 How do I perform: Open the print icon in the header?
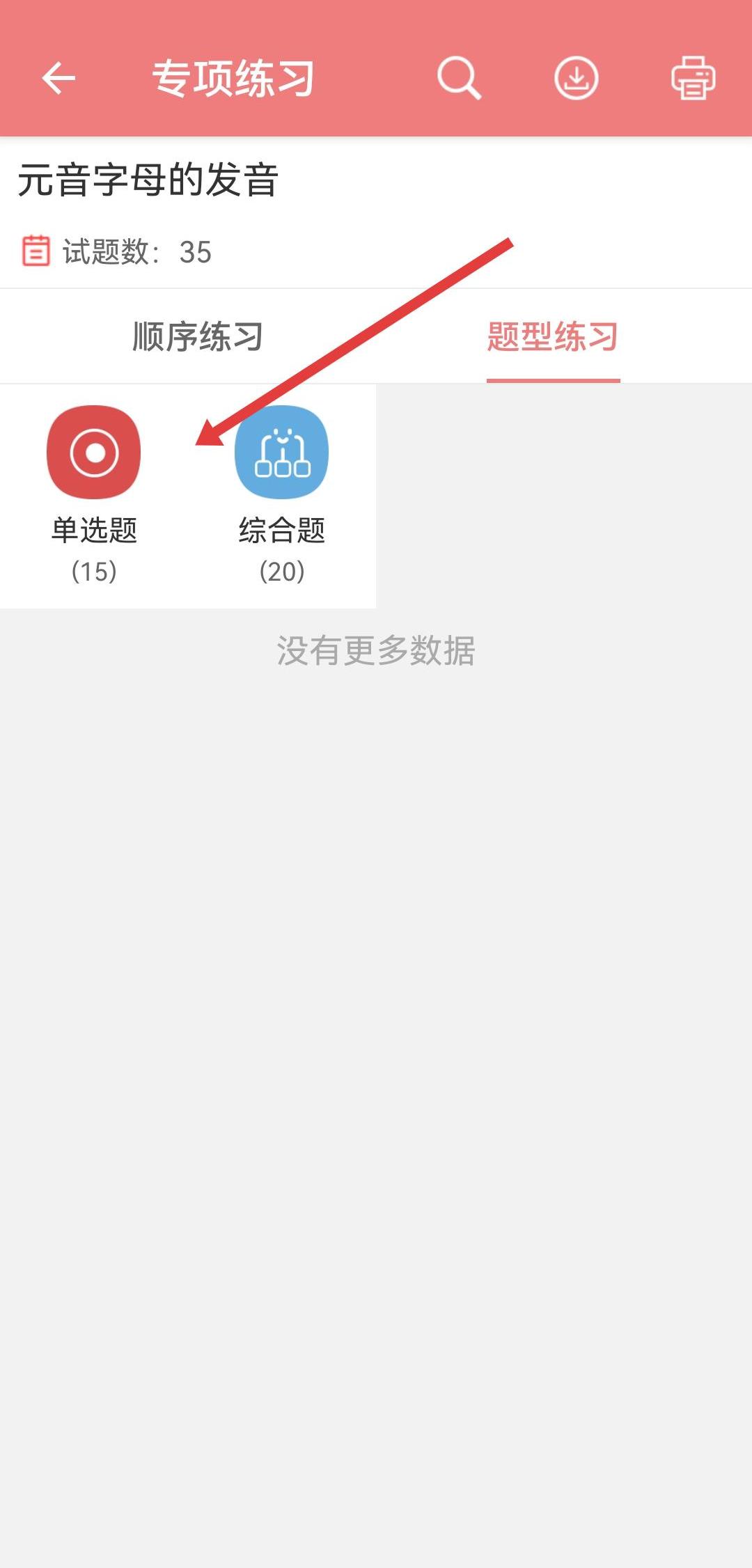click(693, 78)
